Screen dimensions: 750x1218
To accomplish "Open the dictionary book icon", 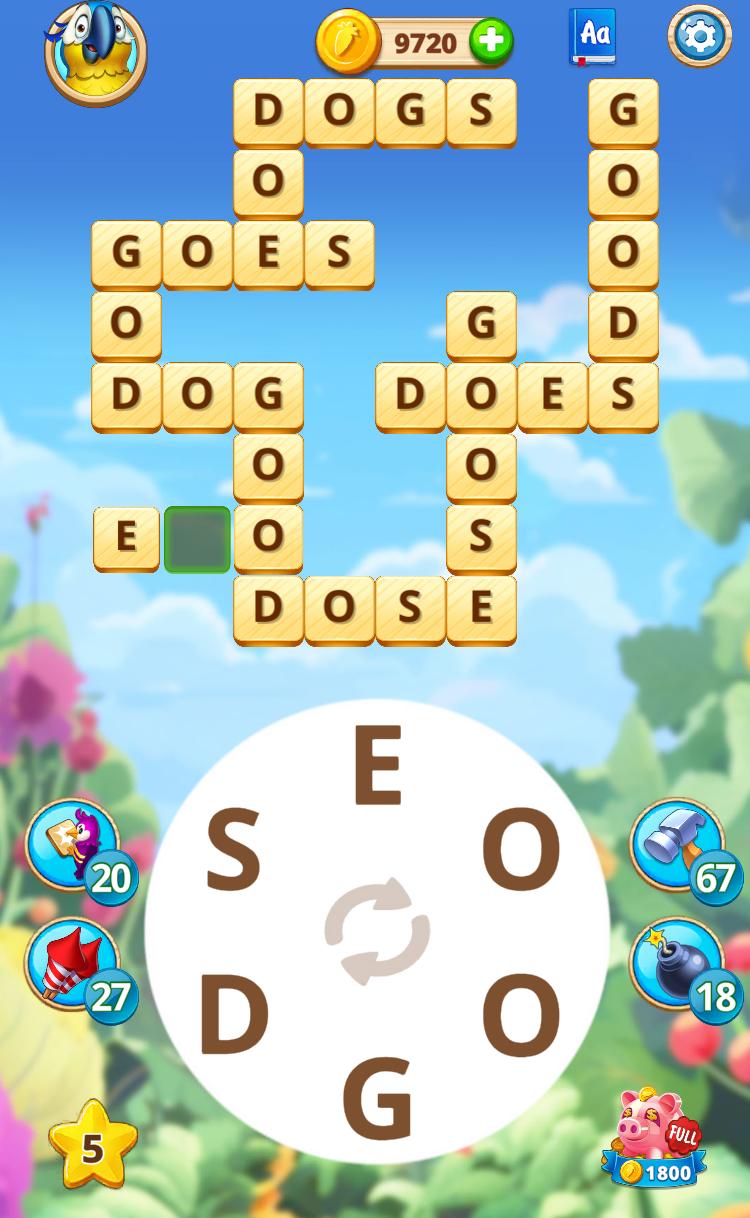I will tap(593, 37).
